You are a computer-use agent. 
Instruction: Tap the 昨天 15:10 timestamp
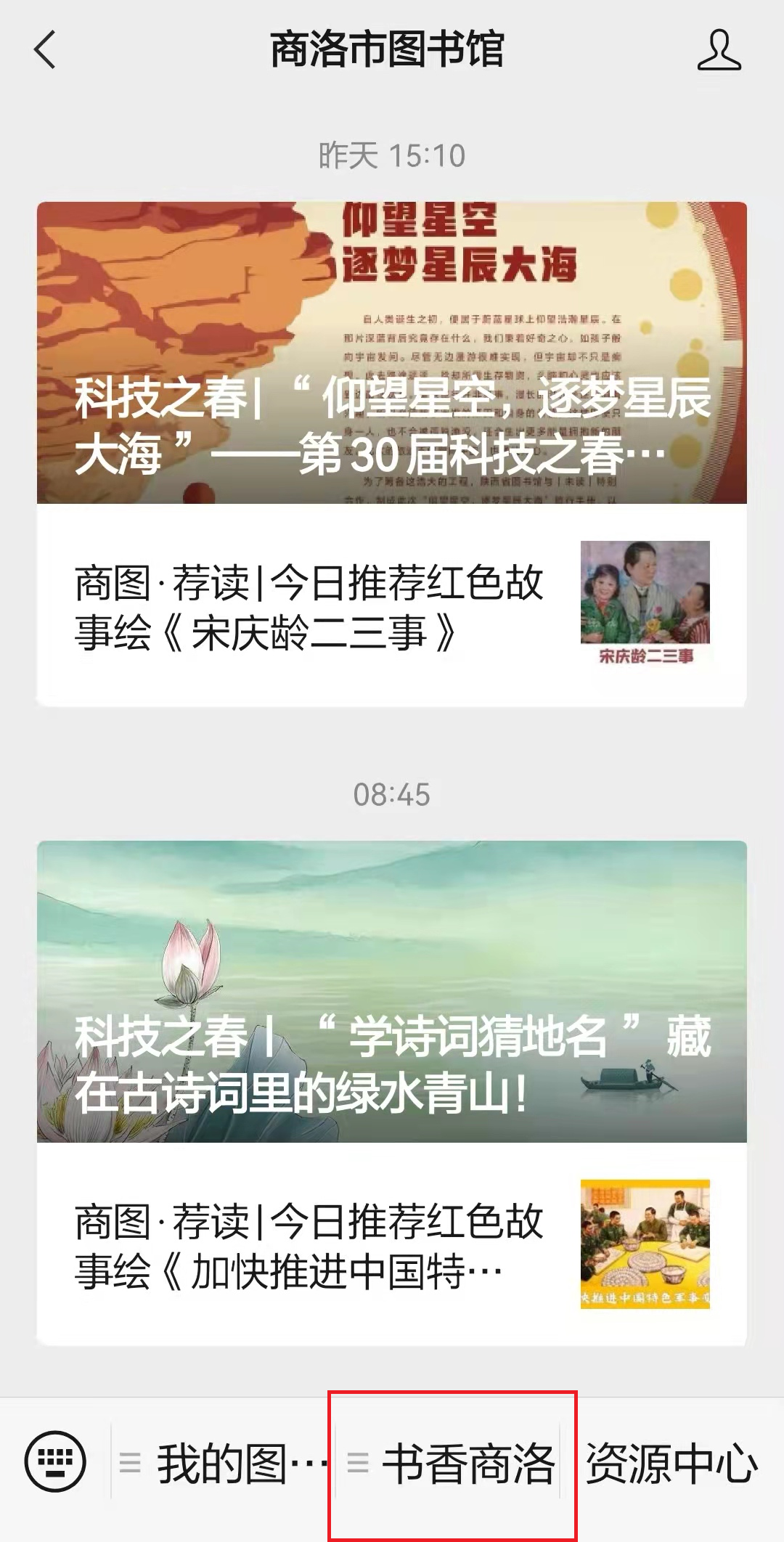392,154
